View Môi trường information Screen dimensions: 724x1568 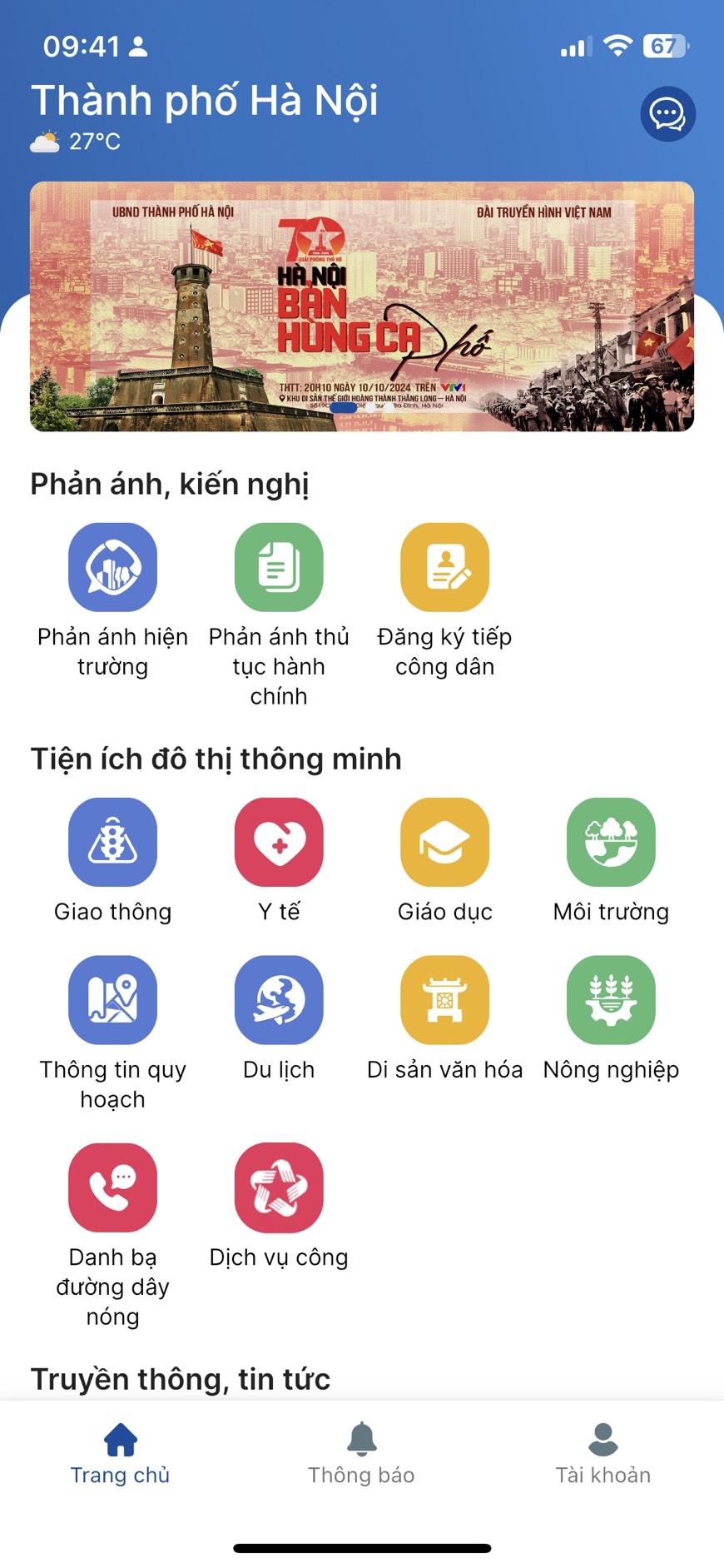(611, 842)
